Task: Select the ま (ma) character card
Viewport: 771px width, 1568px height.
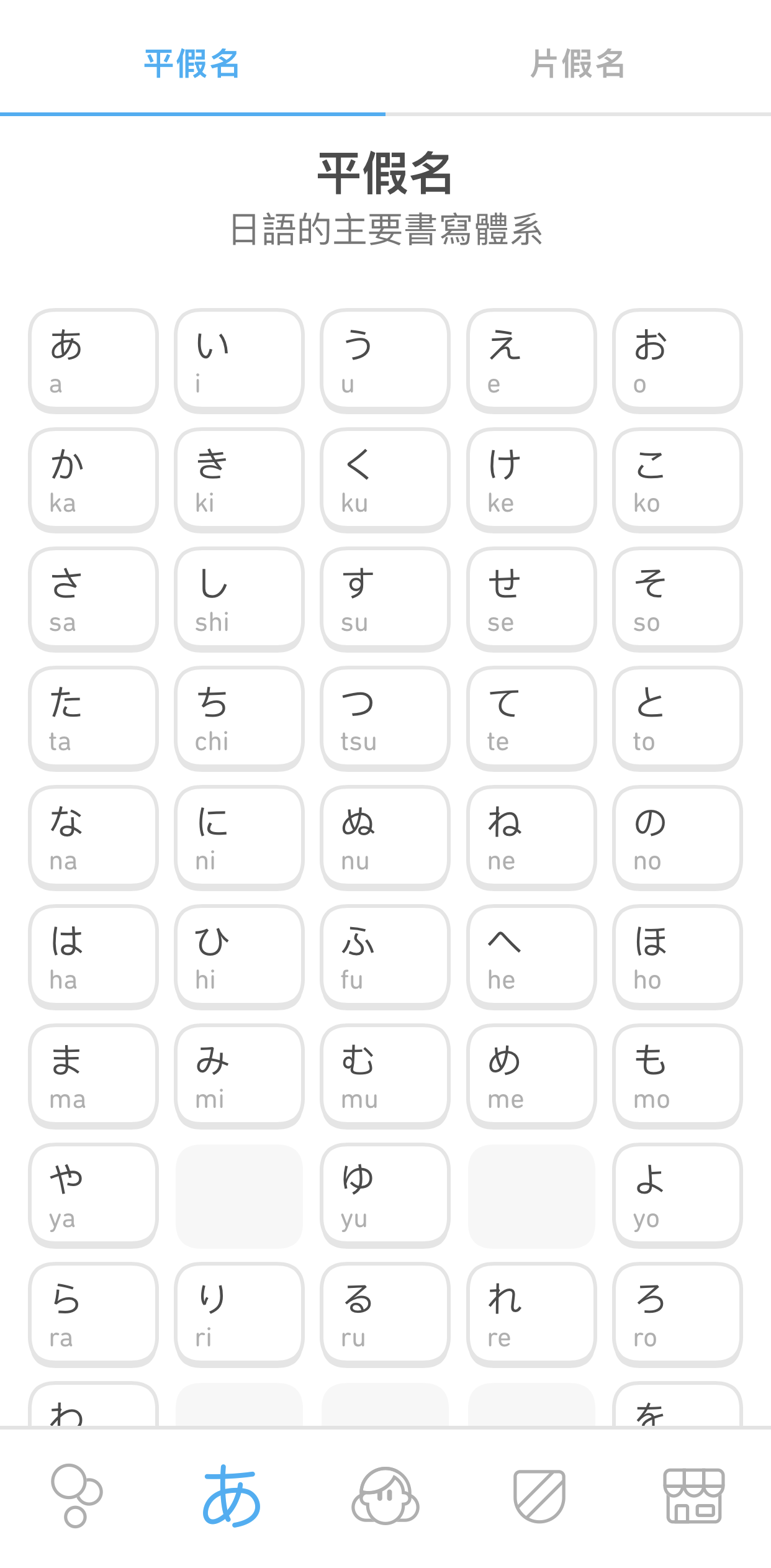Action: click(94, 1076)
